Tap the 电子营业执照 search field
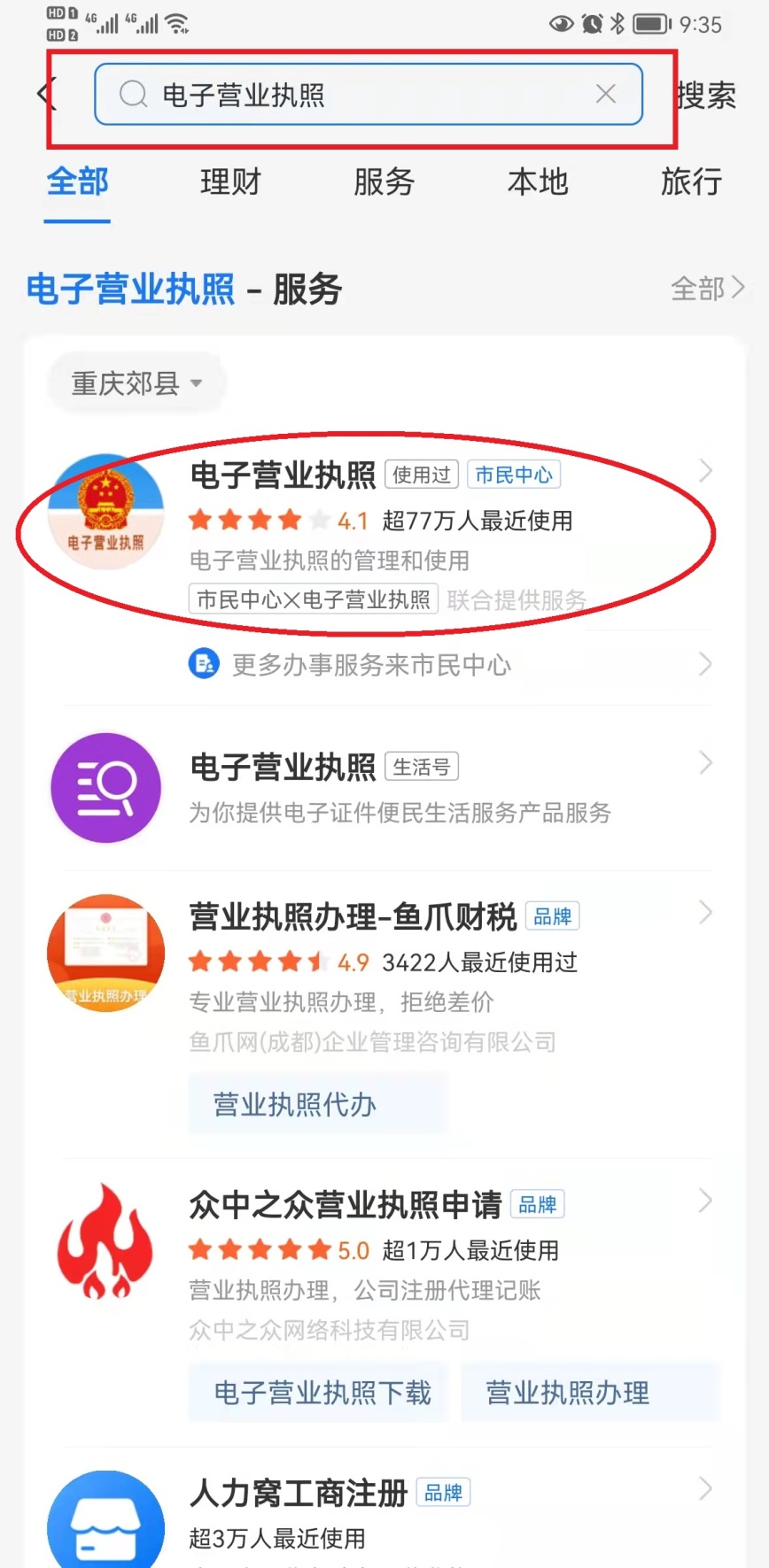The width and height of the screenshot is (769, 1568). click(354, 94)
